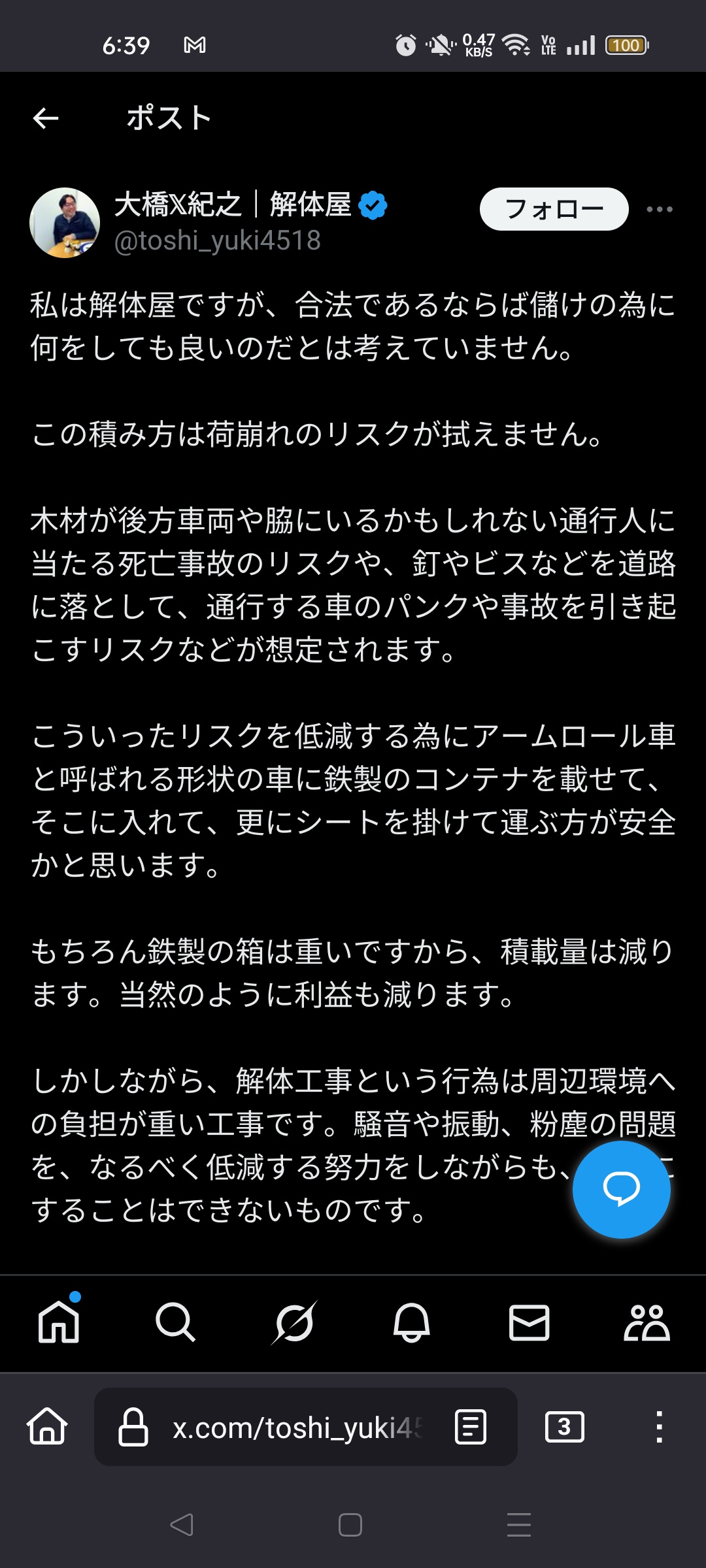Open 大橋X紀之's profile picture
Image resolution: width=706 pixels, height=1568 pixels.
tap(64, 222)
